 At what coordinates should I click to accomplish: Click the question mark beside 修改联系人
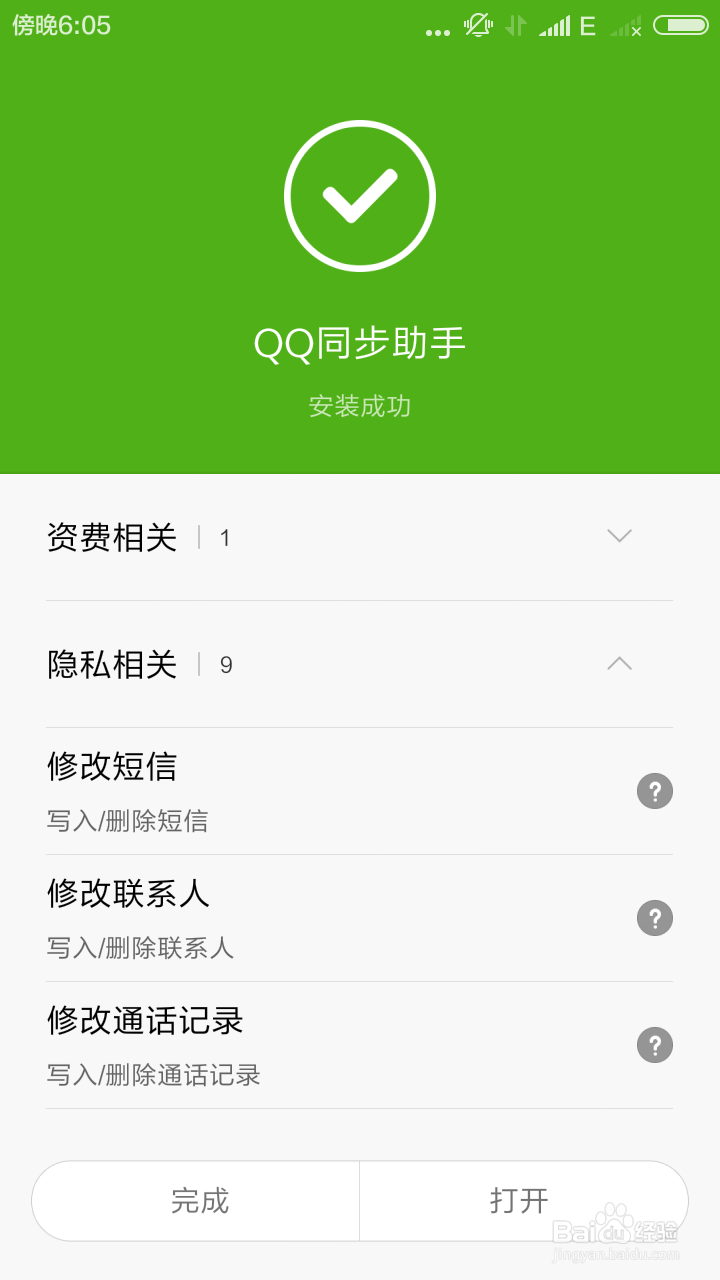tap(655, 918)
